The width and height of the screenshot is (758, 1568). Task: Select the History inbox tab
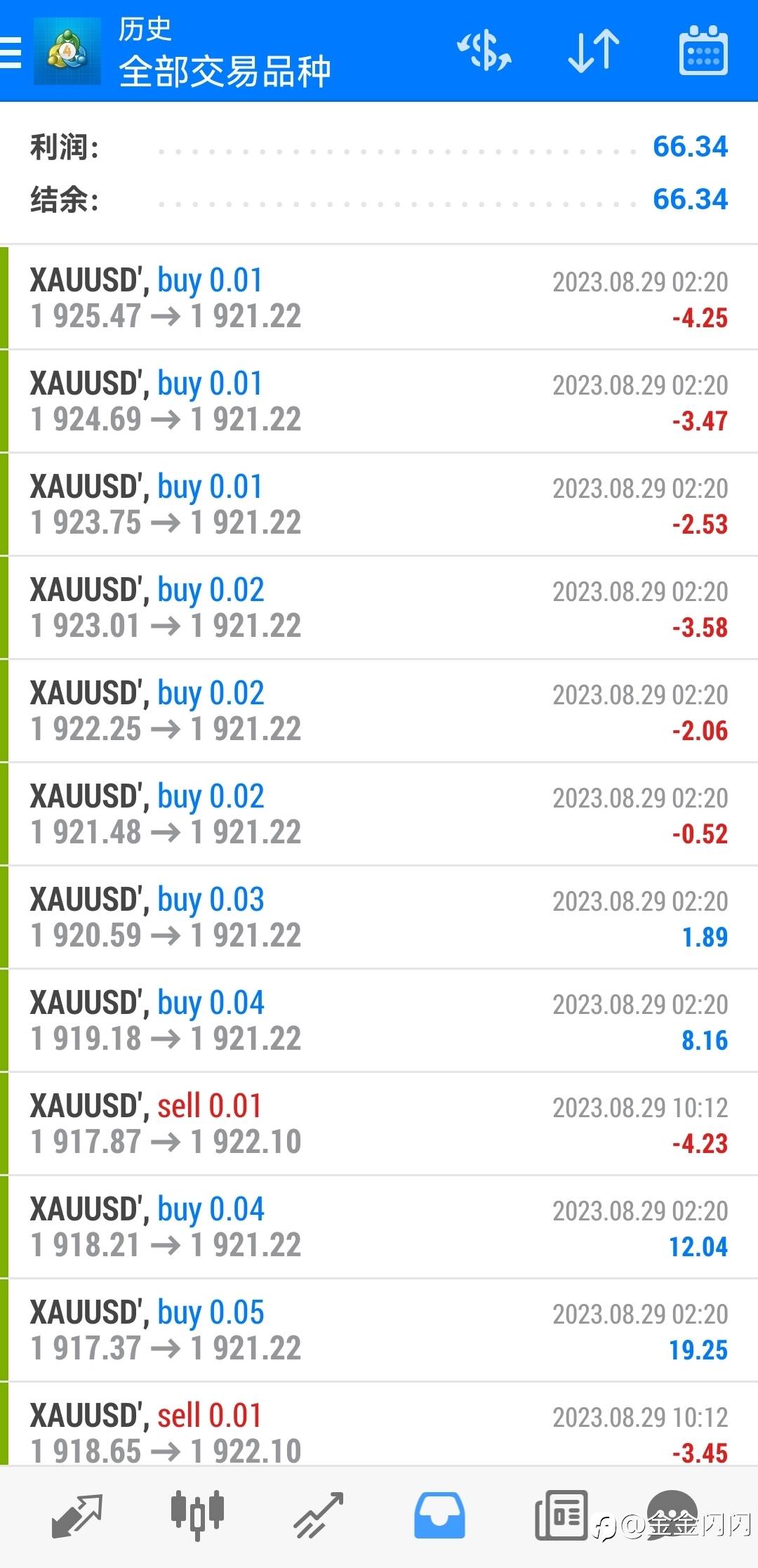[439, 1515]
